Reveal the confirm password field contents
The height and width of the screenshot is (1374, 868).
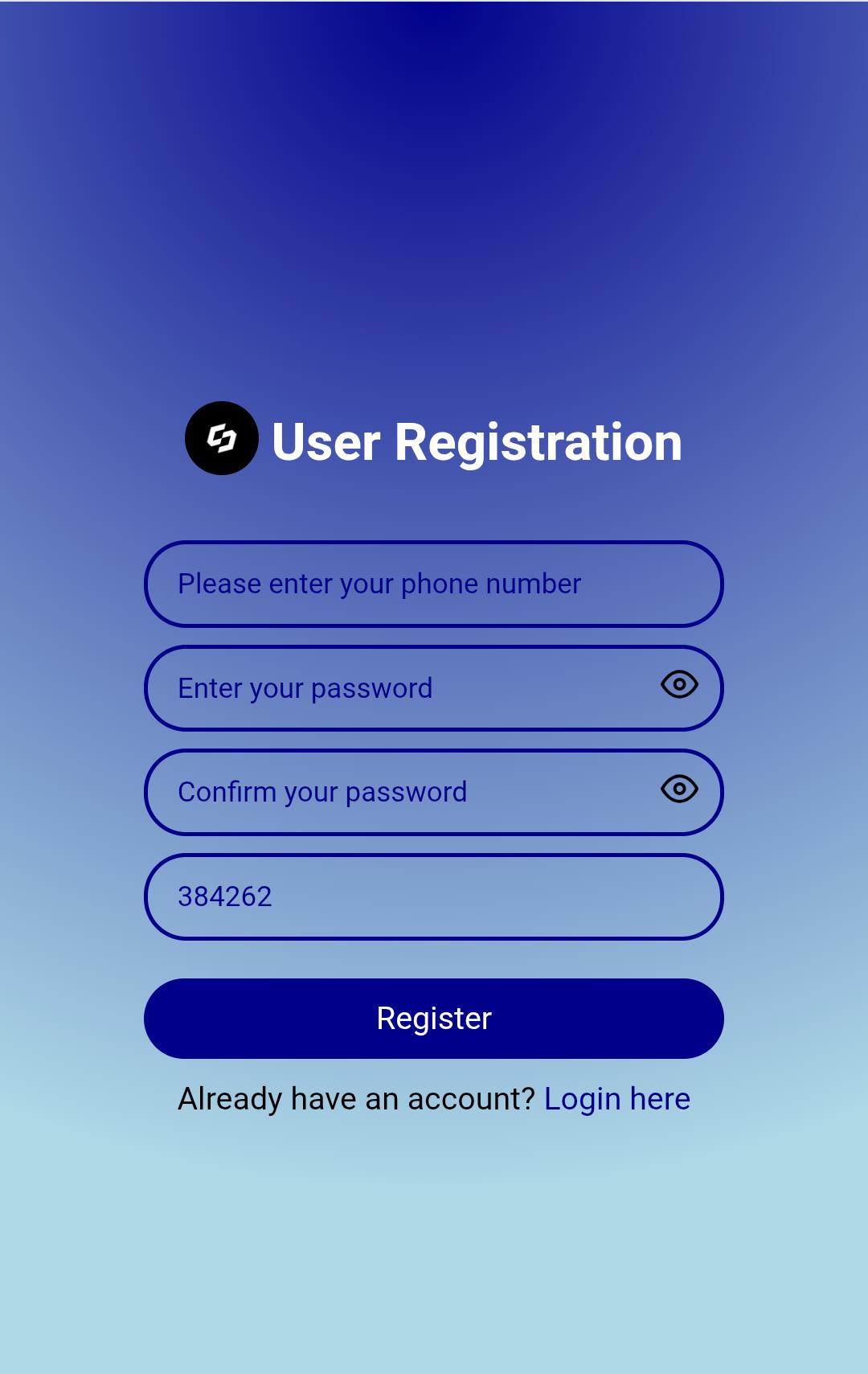pyautogui.click(x=679, y=790)
